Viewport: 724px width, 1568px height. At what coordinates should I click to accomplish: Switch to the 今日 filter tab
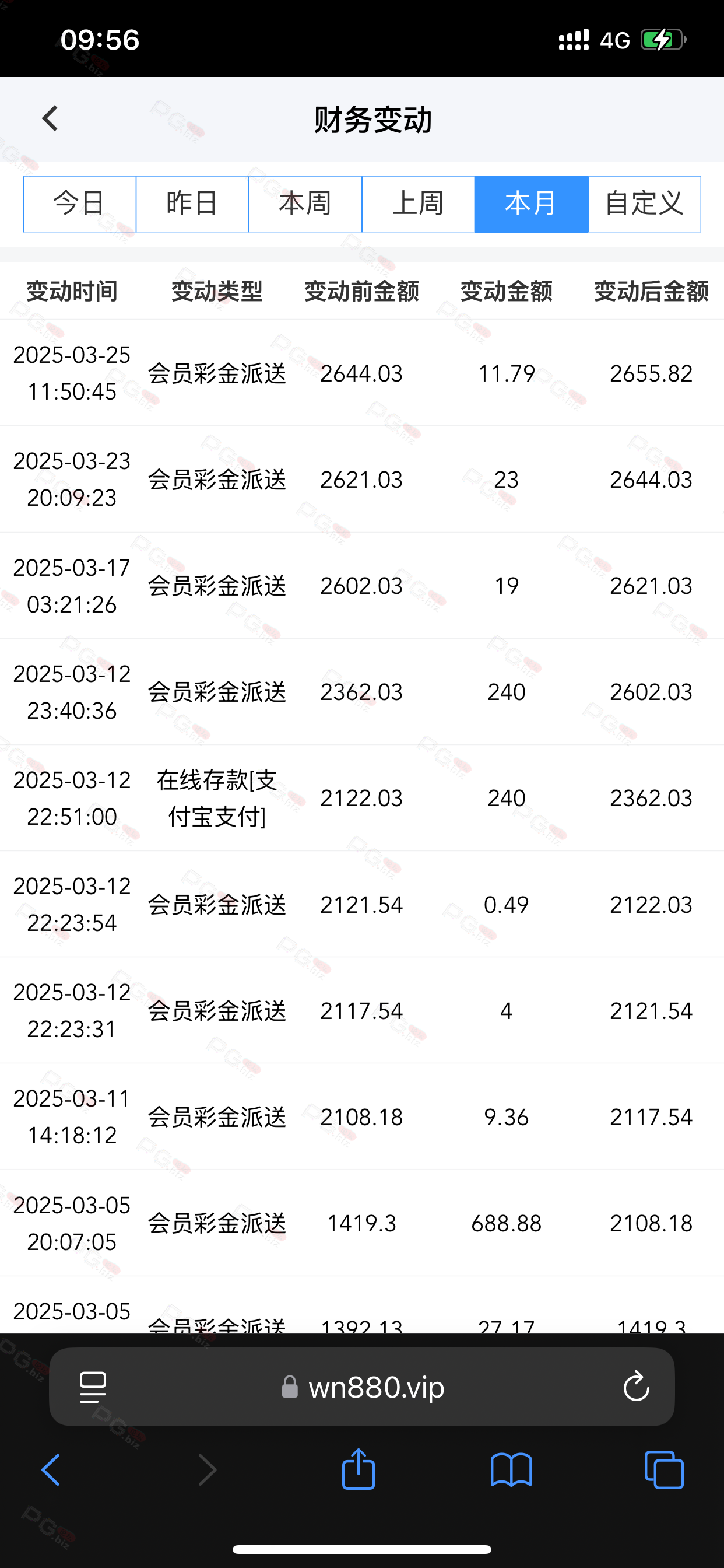click(x=80, y=204)
